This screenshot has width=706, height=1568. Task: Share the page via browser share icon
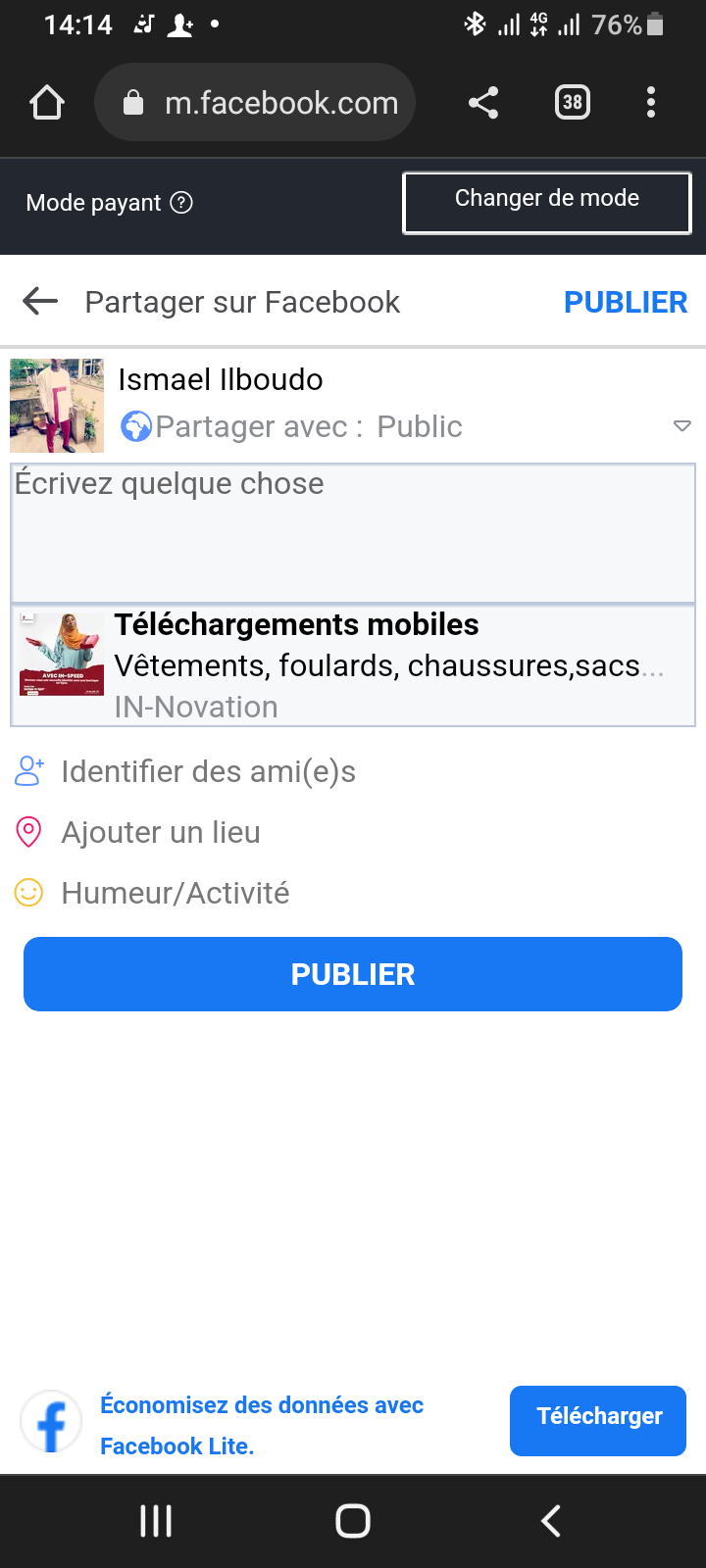click(x=483, y=102)
